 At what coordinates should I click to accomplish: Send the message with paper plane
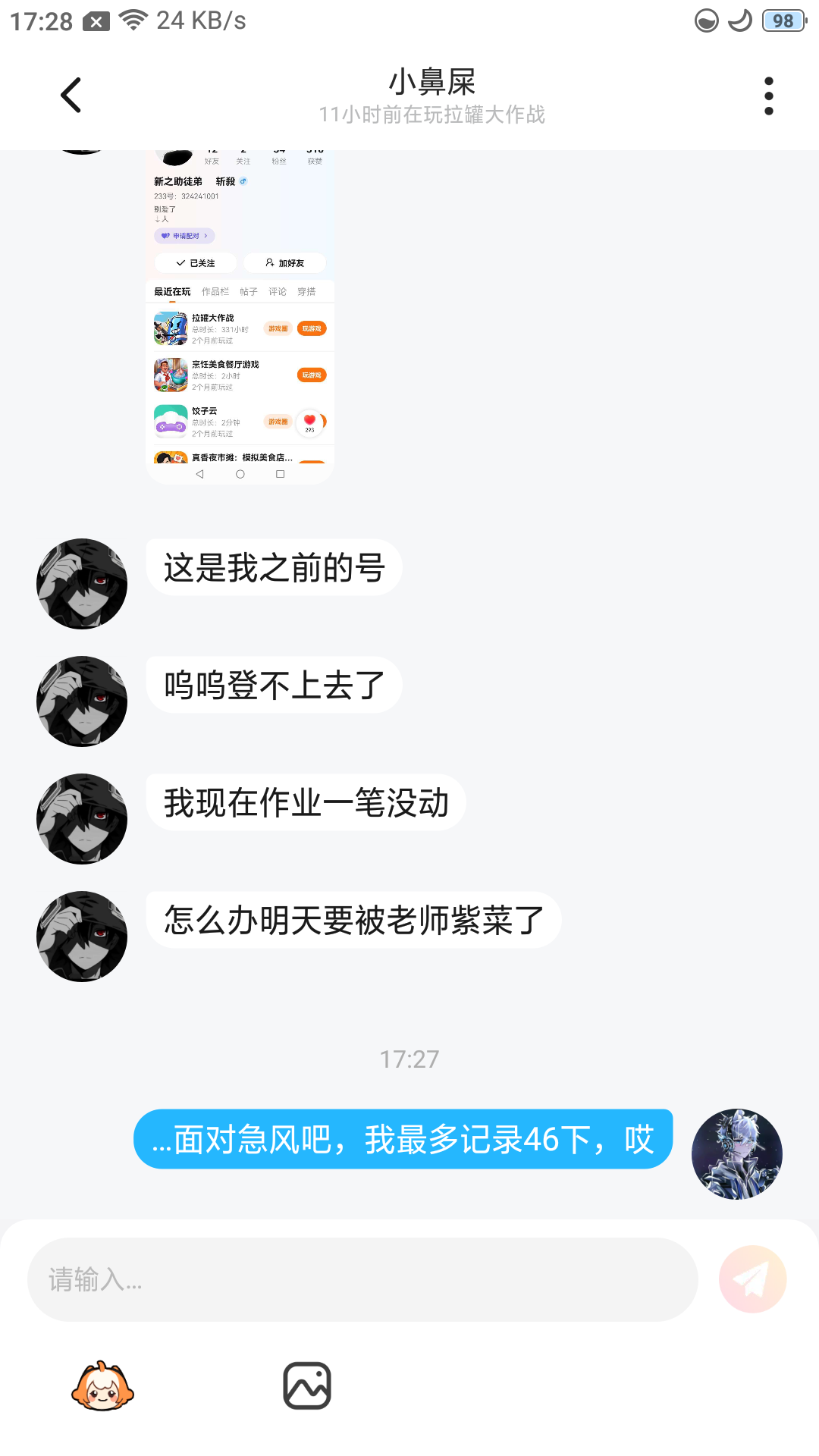tap(752, 1279)
